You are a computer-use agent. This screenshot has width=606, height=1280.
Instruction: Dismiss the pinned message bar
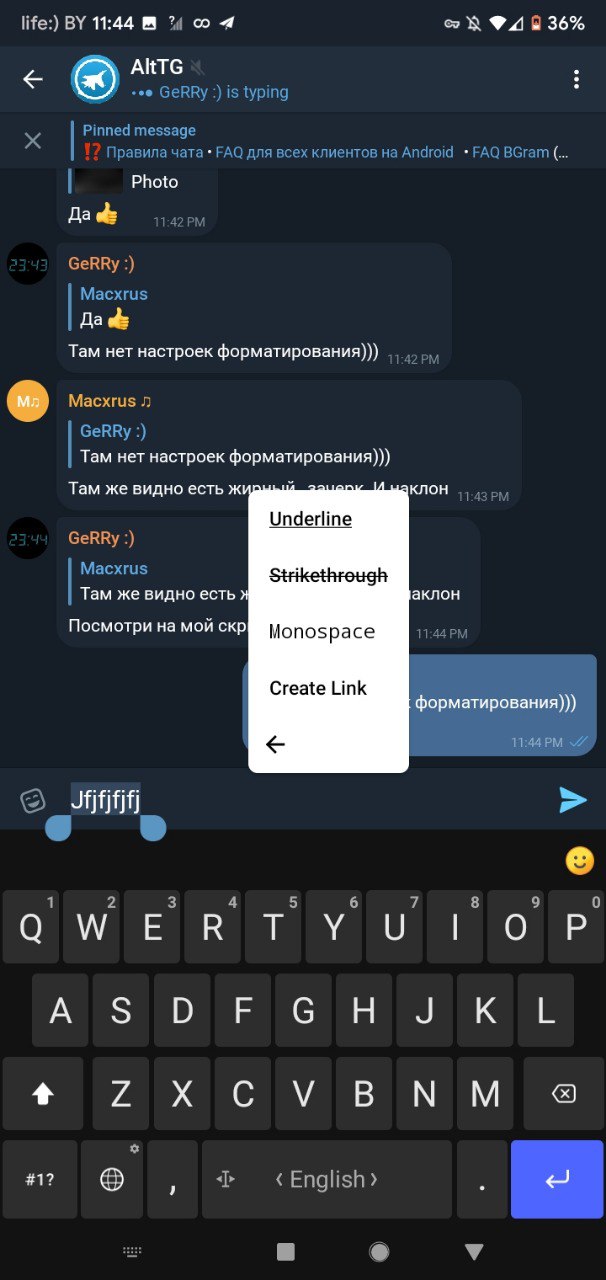pos(33,141)
